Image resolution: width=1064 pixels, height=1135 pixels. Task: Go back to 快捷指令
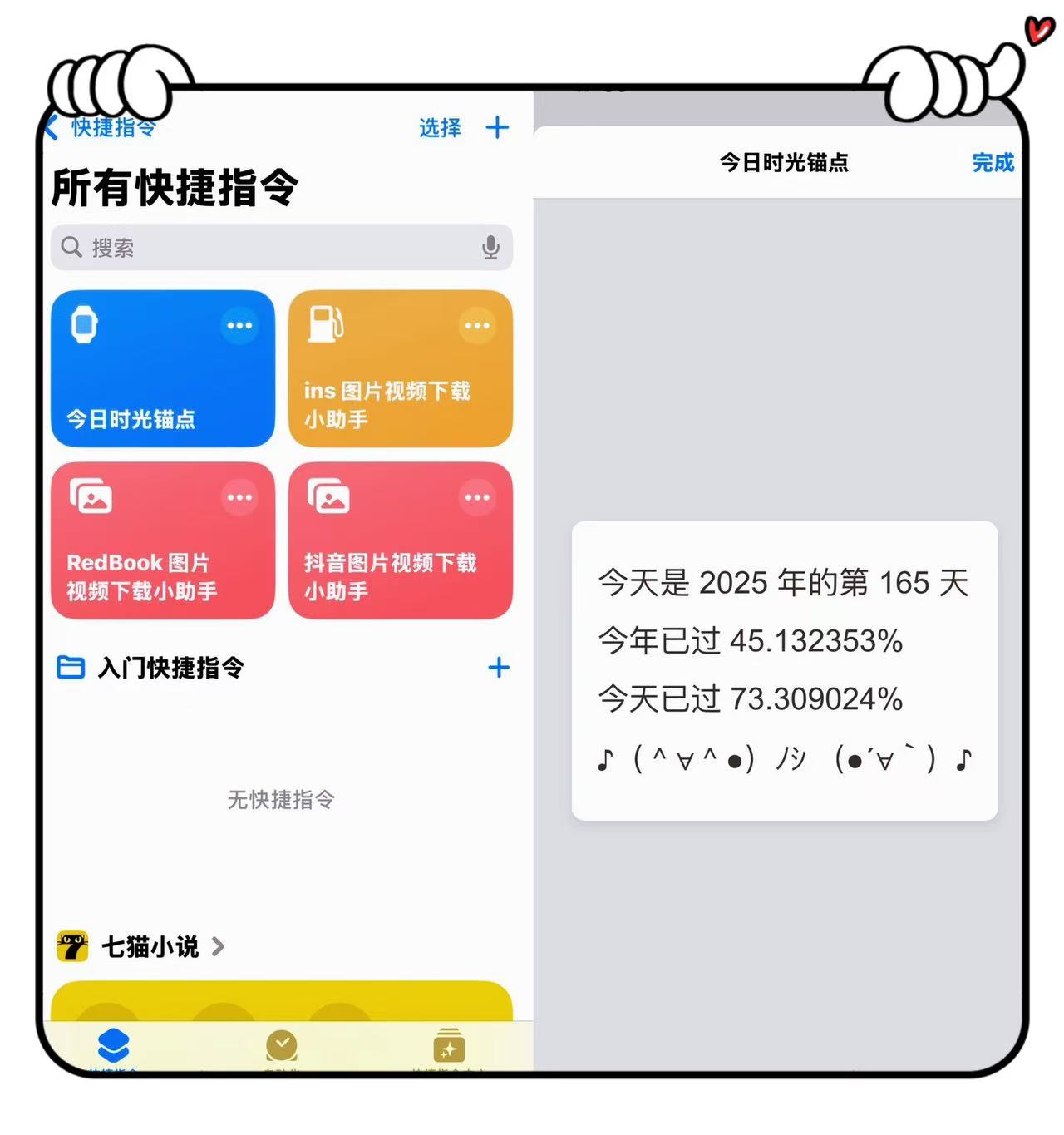104,127
